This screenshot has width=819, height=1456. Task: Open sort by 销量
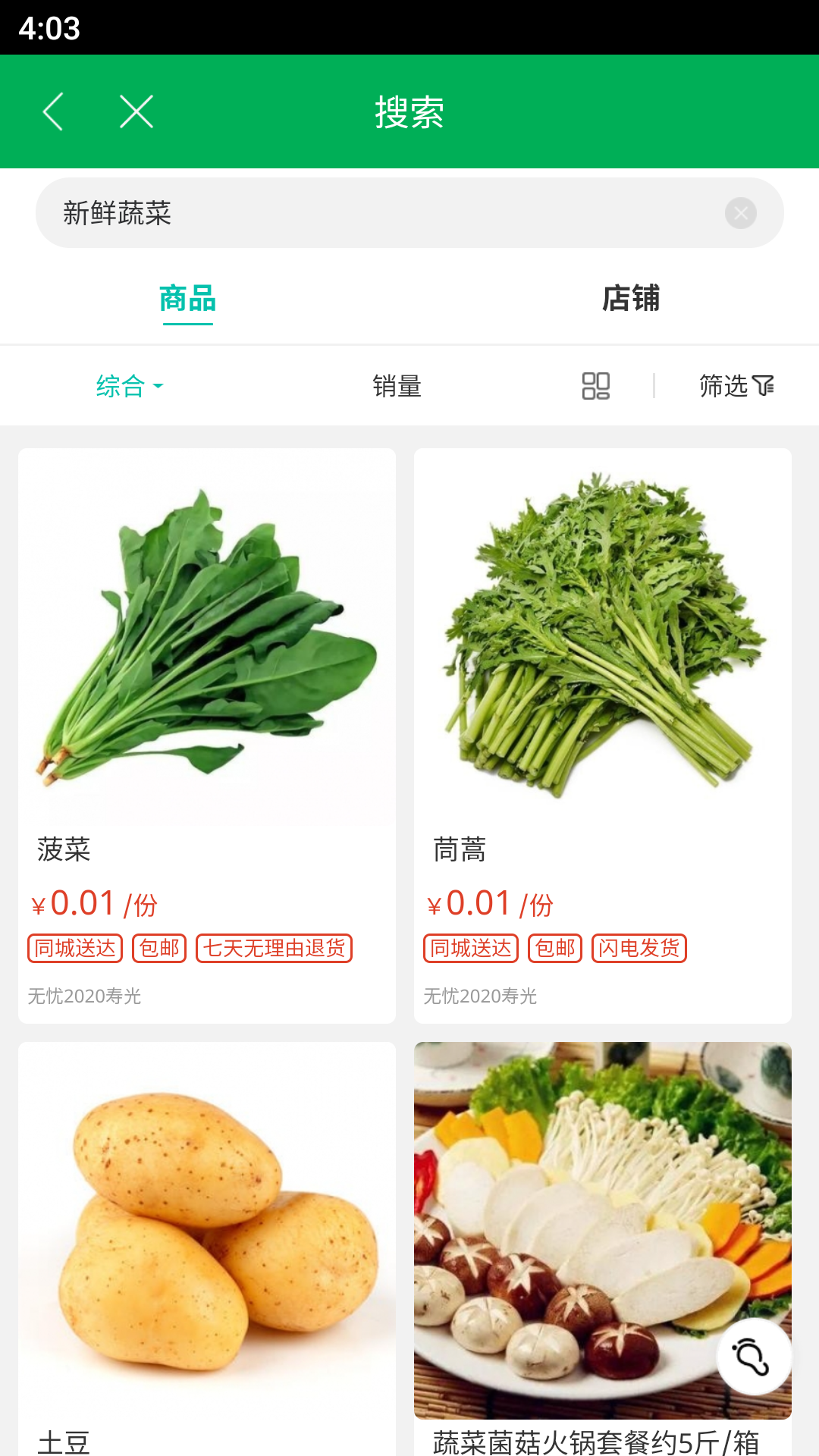click(x=397, y=386)
